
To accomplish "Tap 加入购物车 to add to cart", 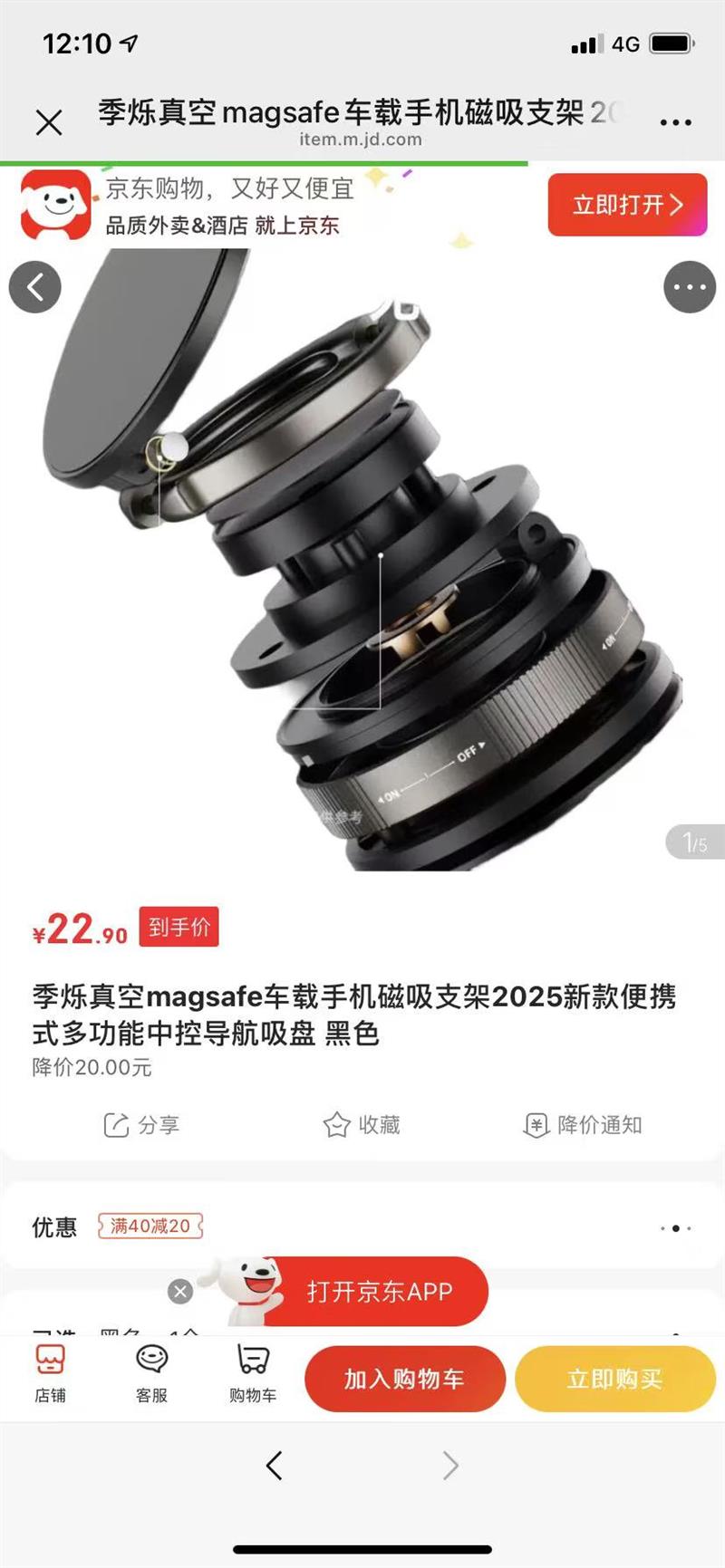I will pyautogui.click(x=404, y=1378).
